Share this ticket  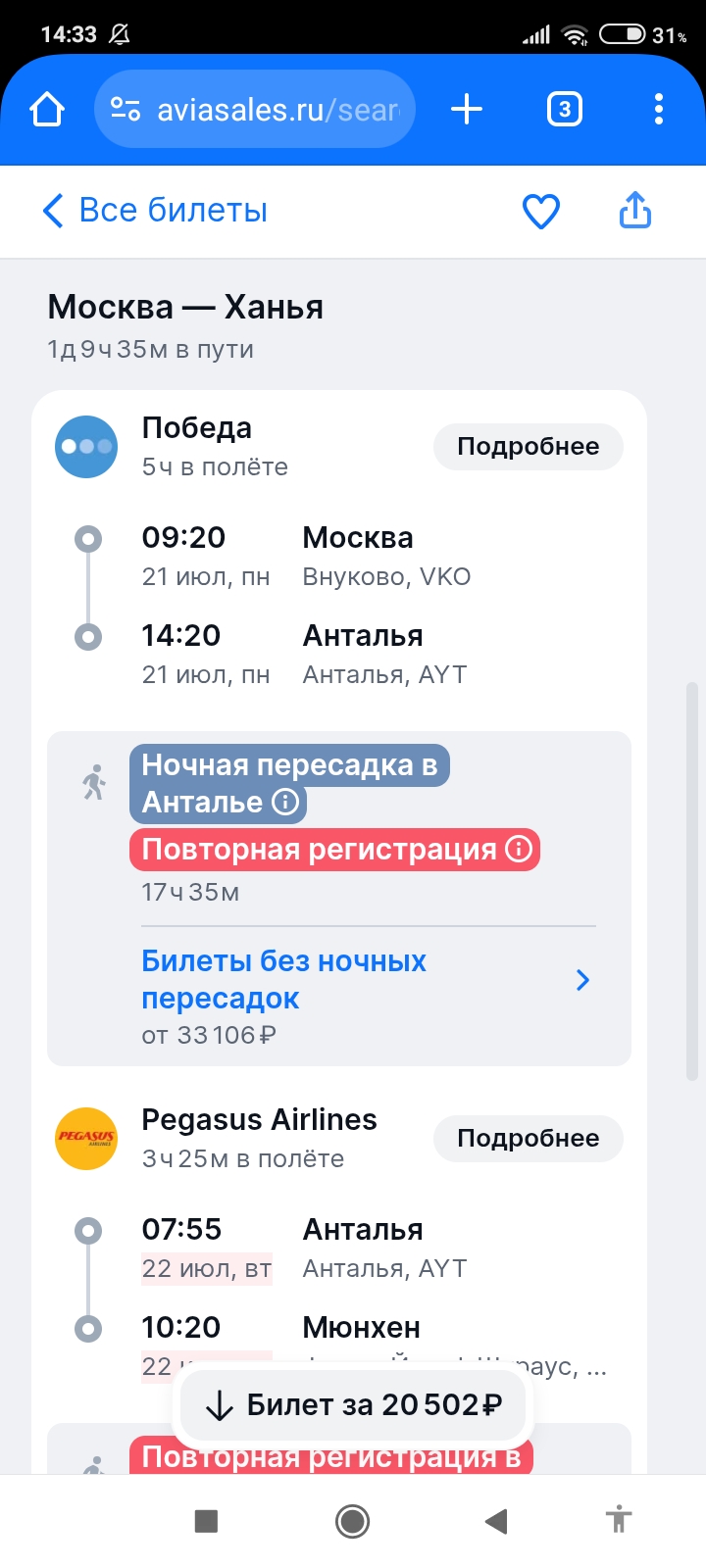(x=634, y=211)
